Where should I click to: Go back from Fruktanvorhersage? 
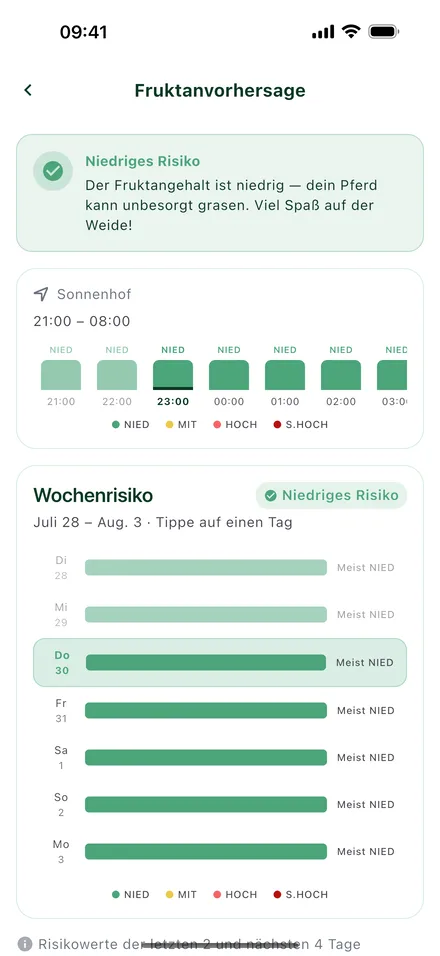pyautogui.click(x=28, y=90)
